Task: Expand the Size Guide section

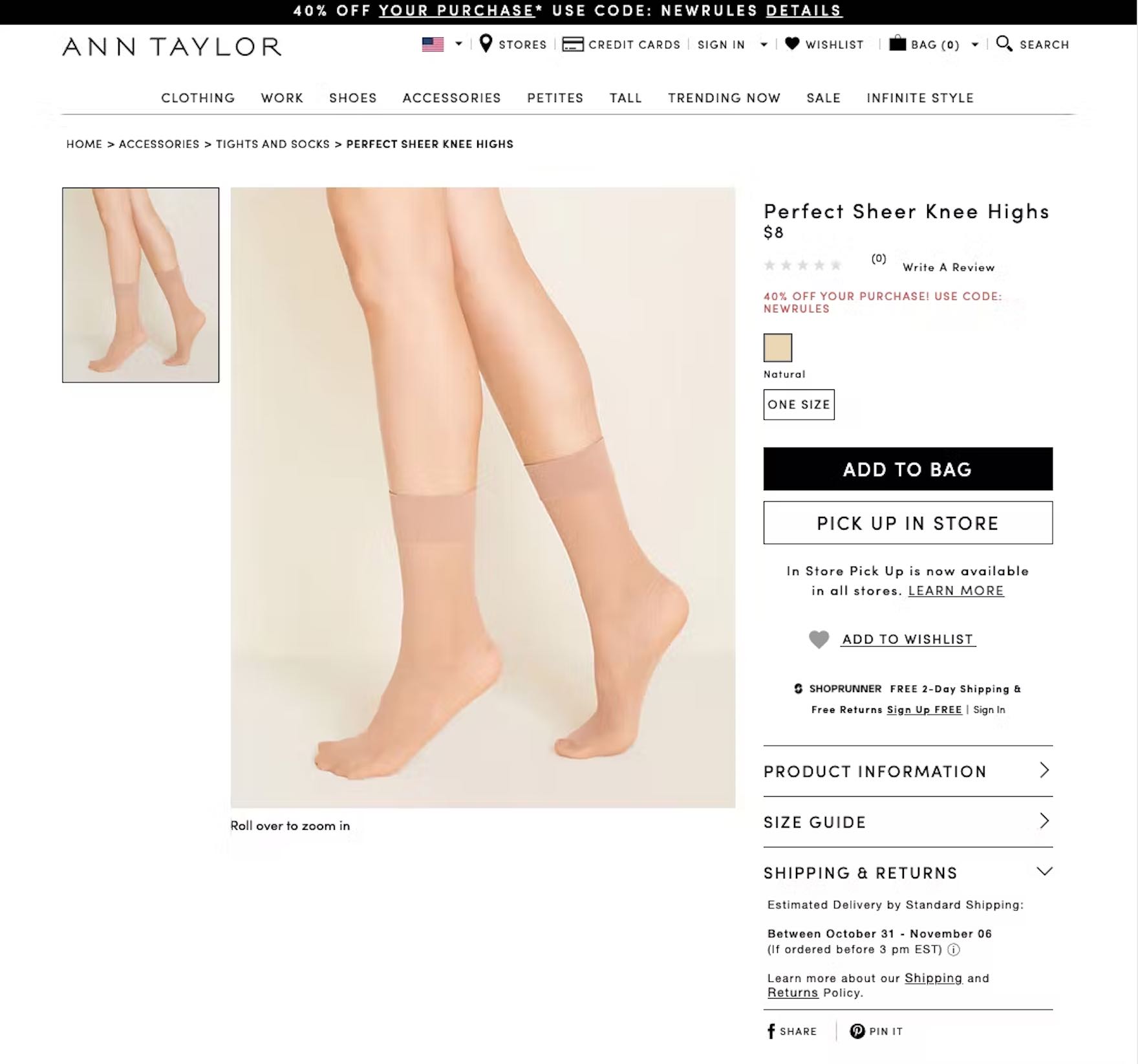Action: [907, 822]
